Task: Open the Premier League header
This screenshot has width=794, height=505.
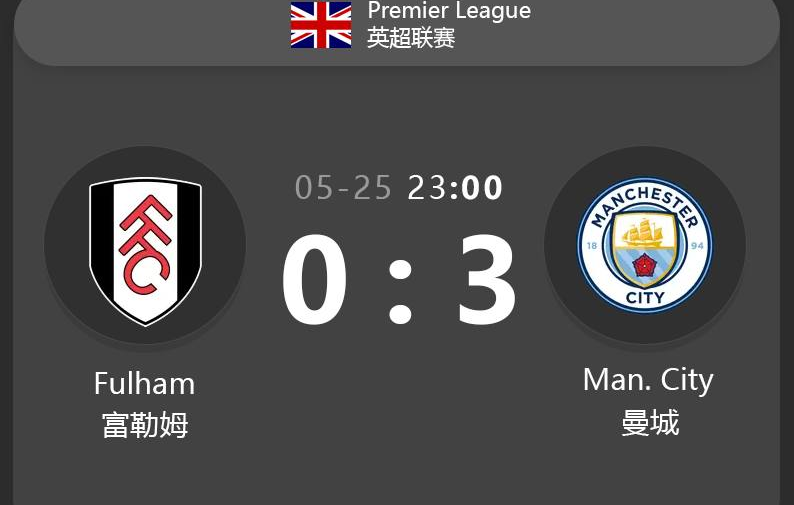Action: pos(410,25)
